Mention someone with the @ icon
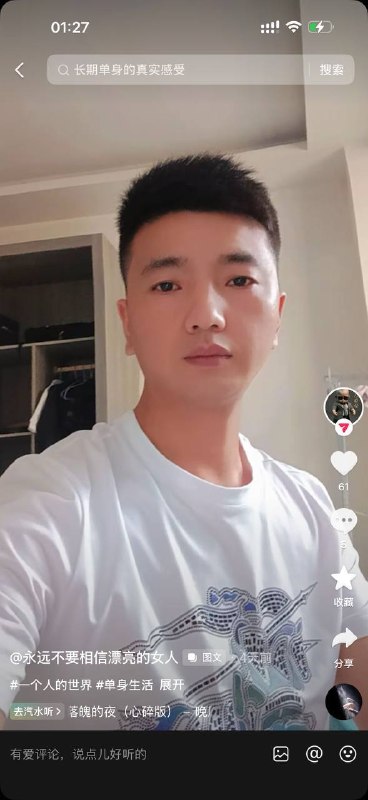Screen dimensions: 368x800 click(314, 754)
